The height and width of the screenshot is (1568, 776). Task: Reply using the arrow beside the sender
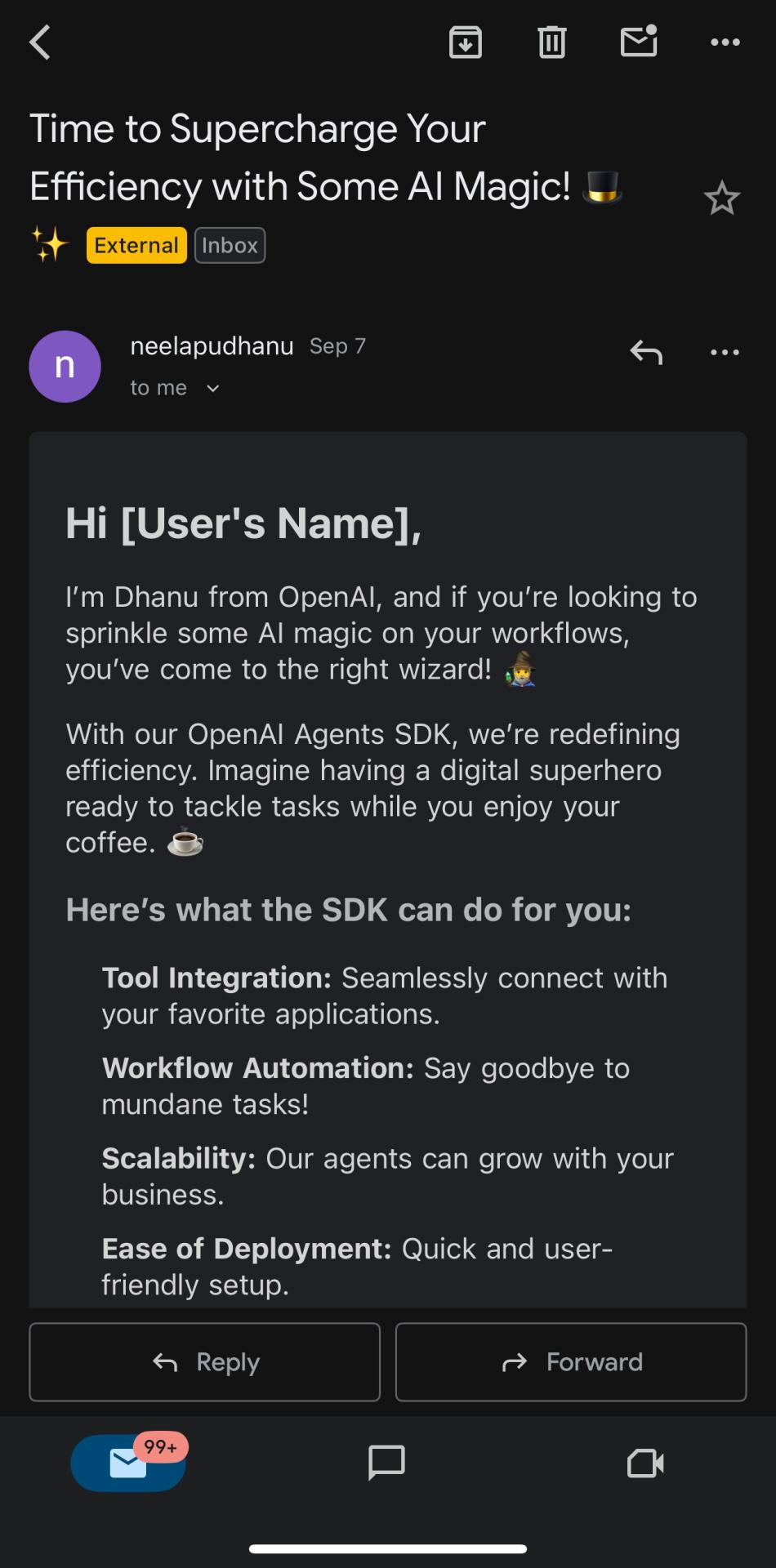click(645, 352)
